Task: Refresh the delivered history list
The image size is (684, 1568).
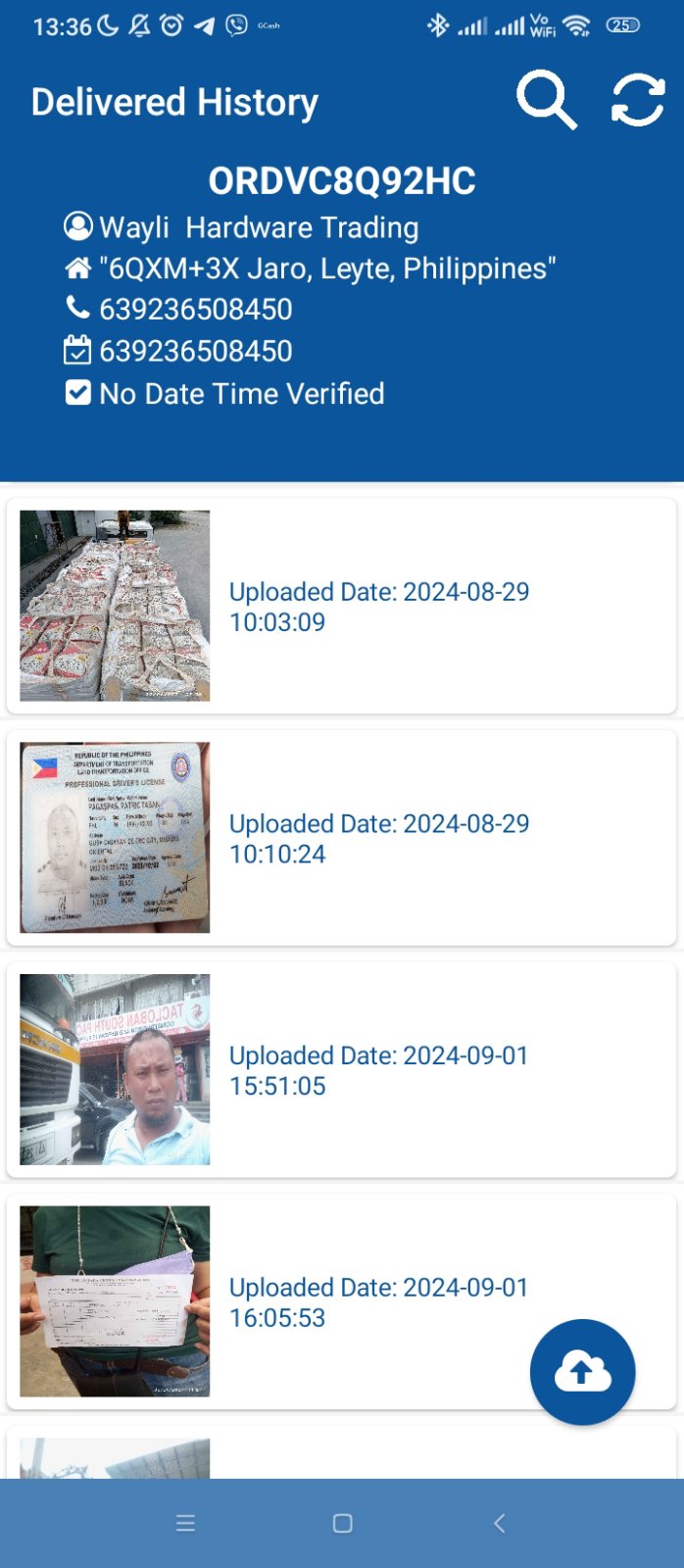Action: [x=638, y=100]
